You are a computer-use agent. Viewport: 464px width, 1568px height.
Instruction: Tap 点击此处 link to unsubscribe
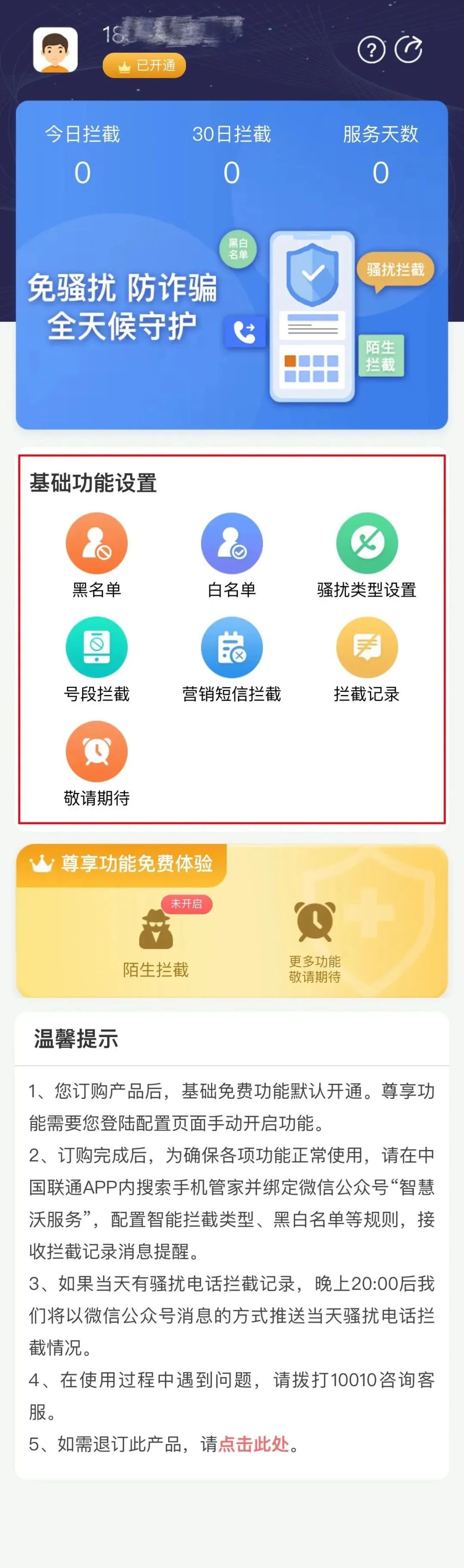click(253, 1443)
